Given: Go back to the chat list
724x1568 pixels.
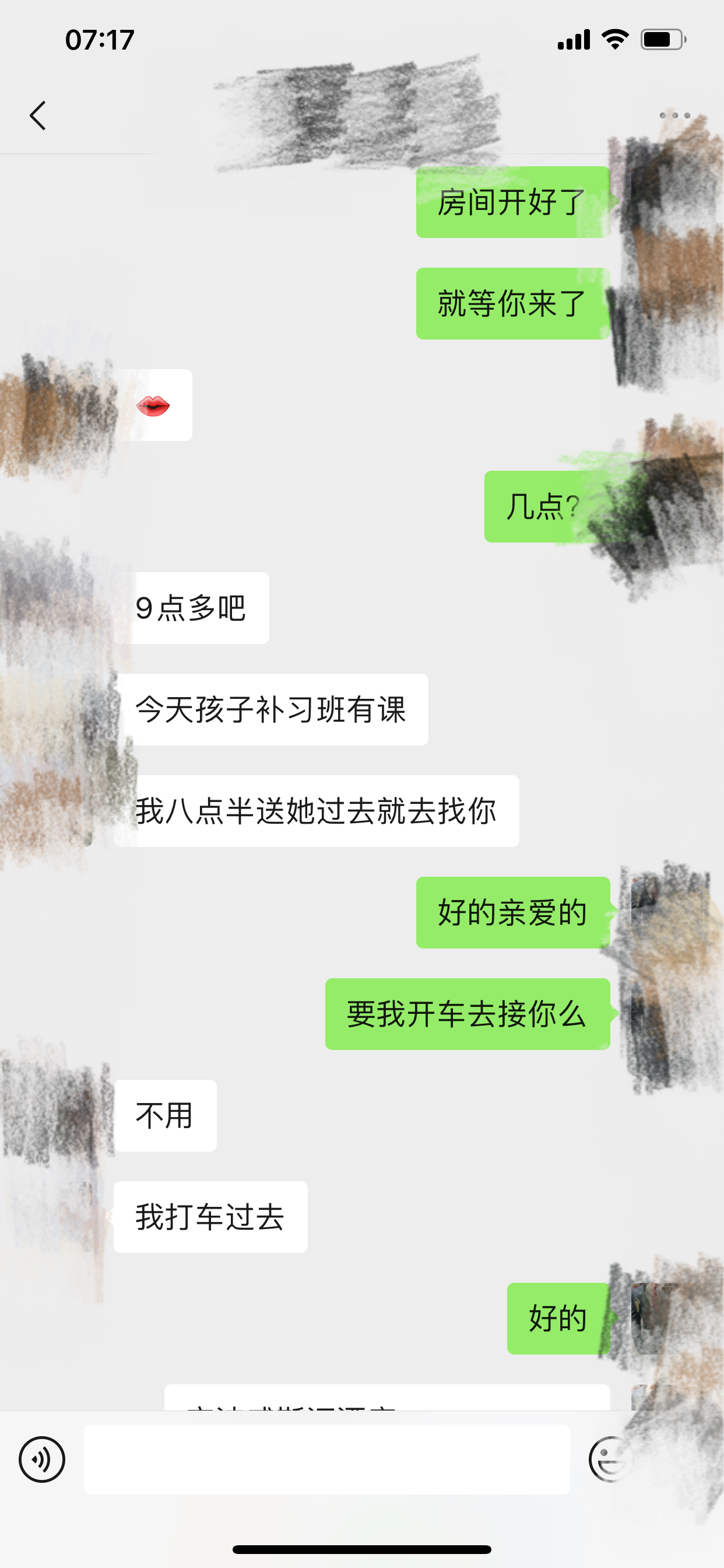Looking at the screenshot, I should [38, 115].
